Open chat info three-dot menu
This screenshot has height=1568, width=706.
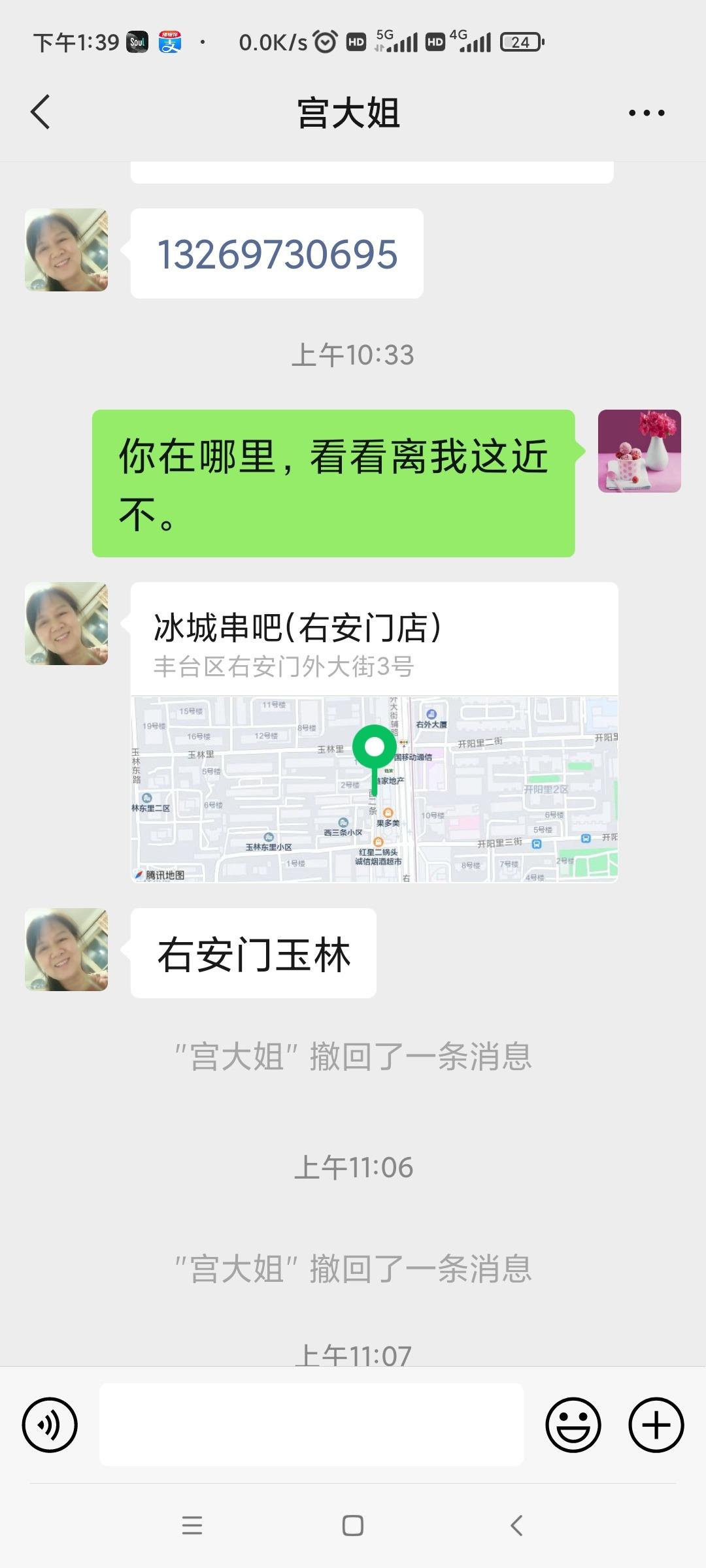pos(646,113)
